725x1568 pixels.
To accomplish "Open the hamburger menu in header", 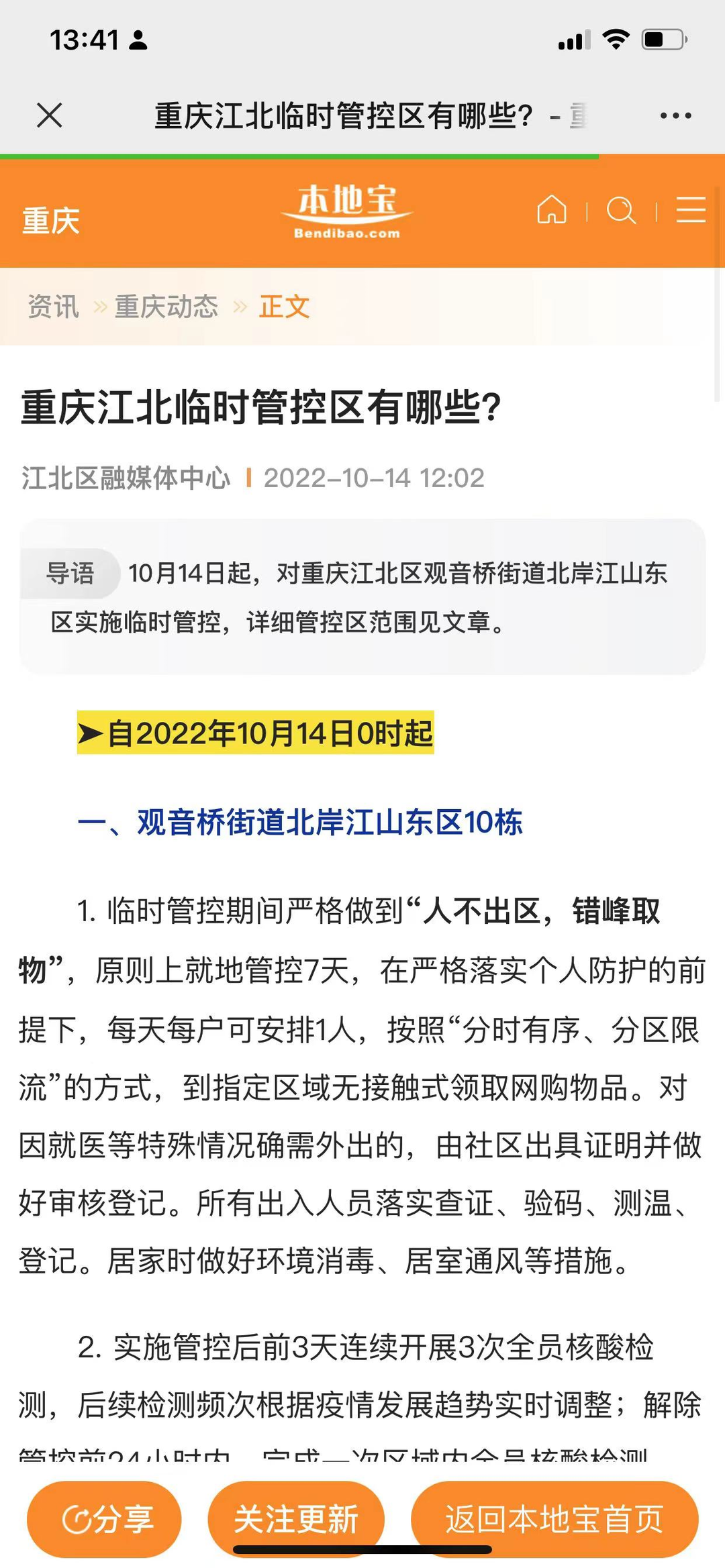I will 691,210.
